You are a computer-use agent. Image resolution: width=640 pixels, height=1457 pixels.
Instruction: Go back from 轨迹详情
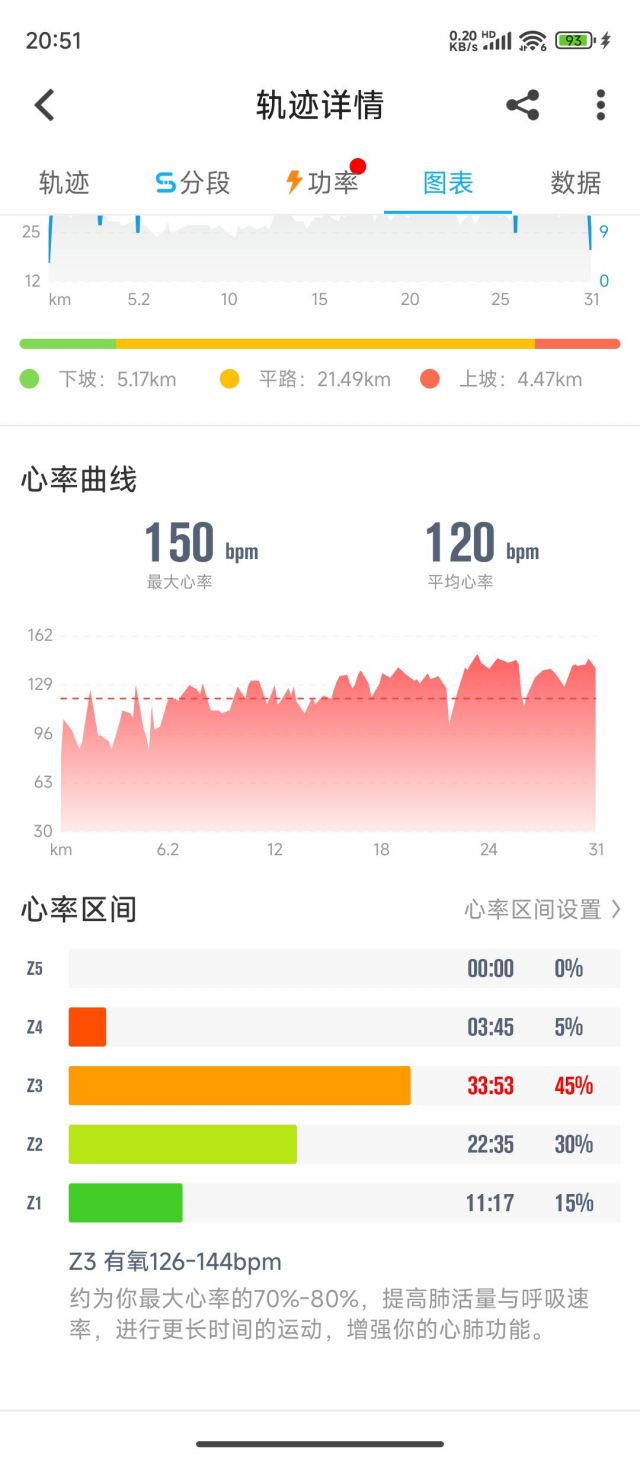point(45,105)
